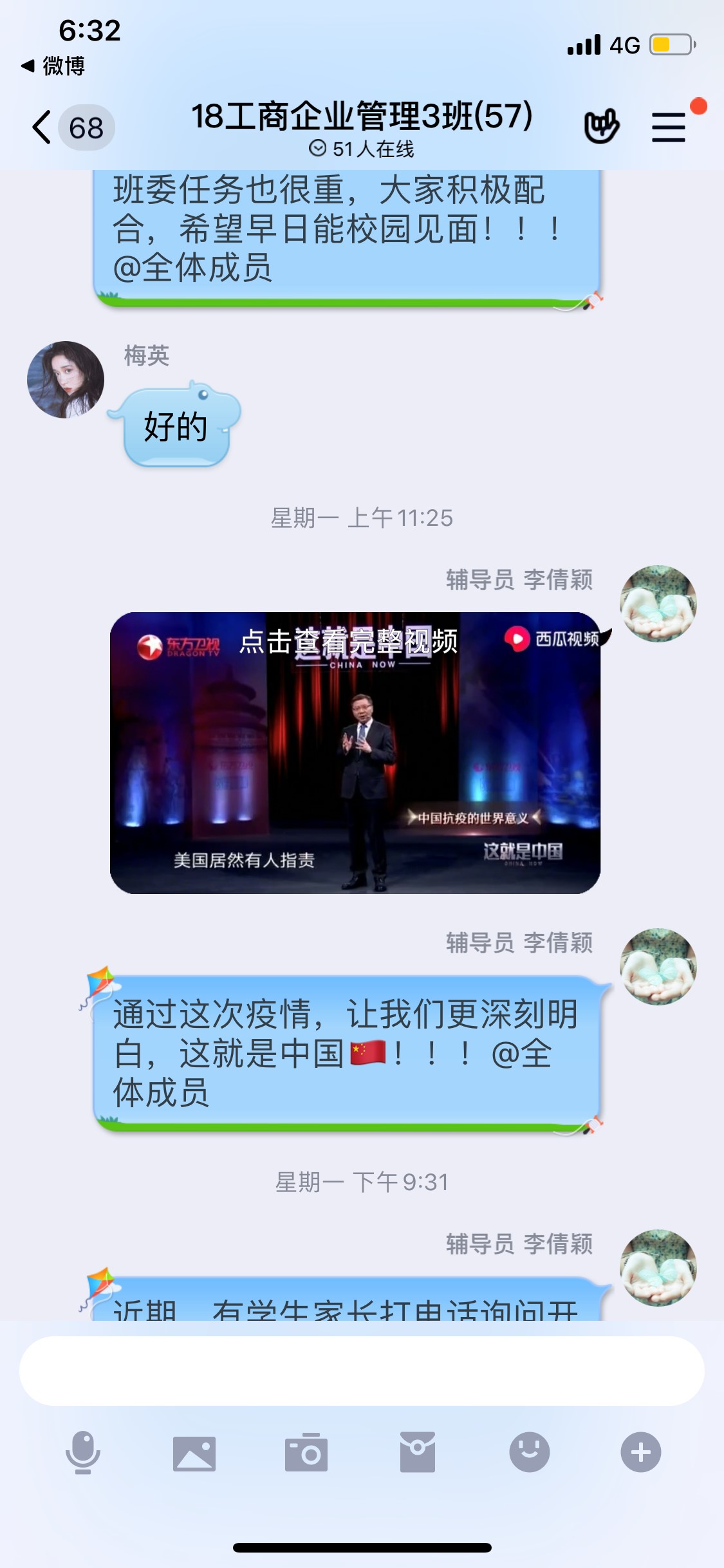Open the emoji panel
The height and width of the screenshot is (1568, 724).
coord(529,1452)
